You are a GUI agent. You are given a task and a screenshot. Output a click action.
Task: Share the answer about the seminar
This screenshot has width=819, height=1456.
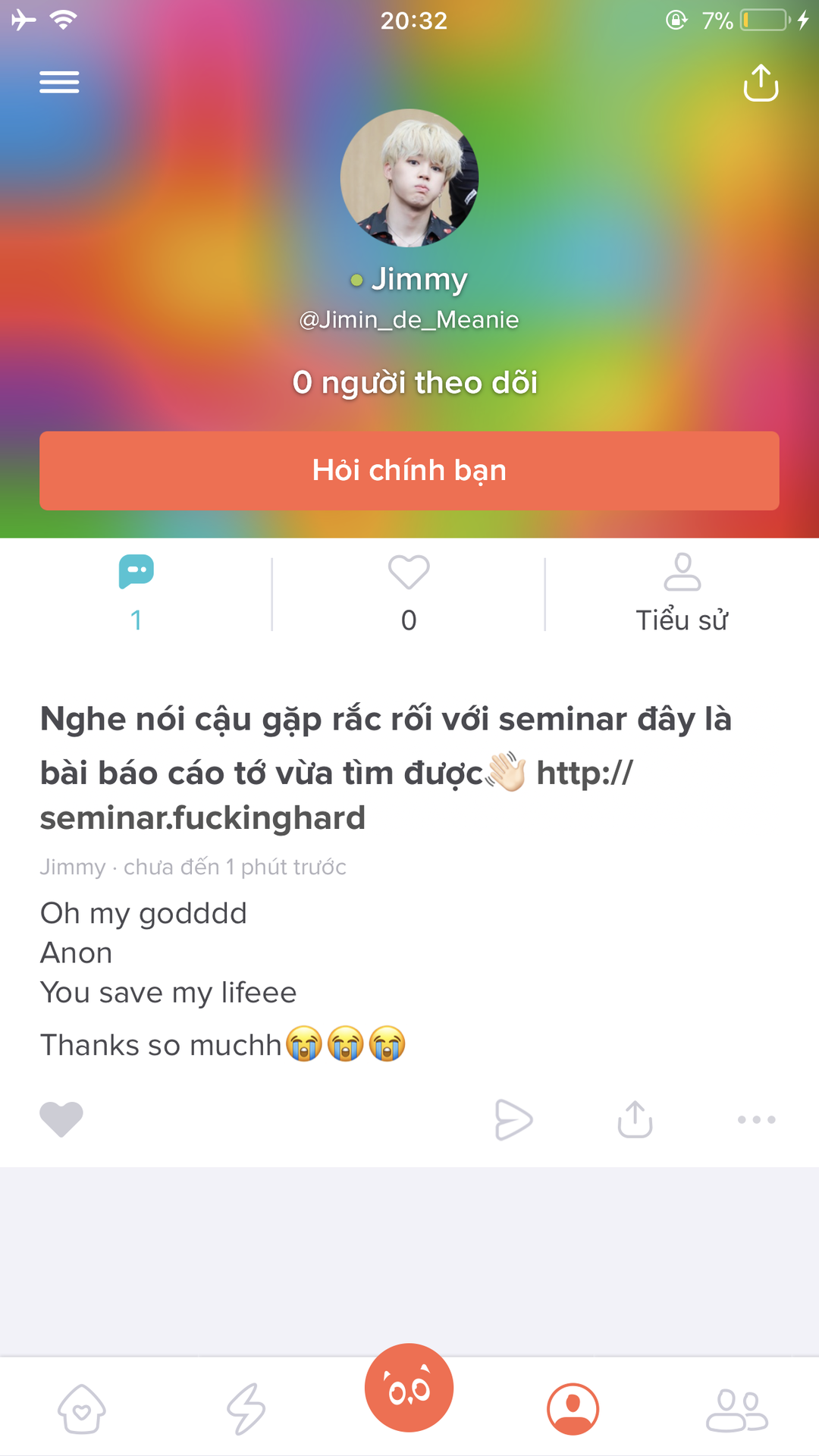pyautogui.click(x=635, y=1119)
